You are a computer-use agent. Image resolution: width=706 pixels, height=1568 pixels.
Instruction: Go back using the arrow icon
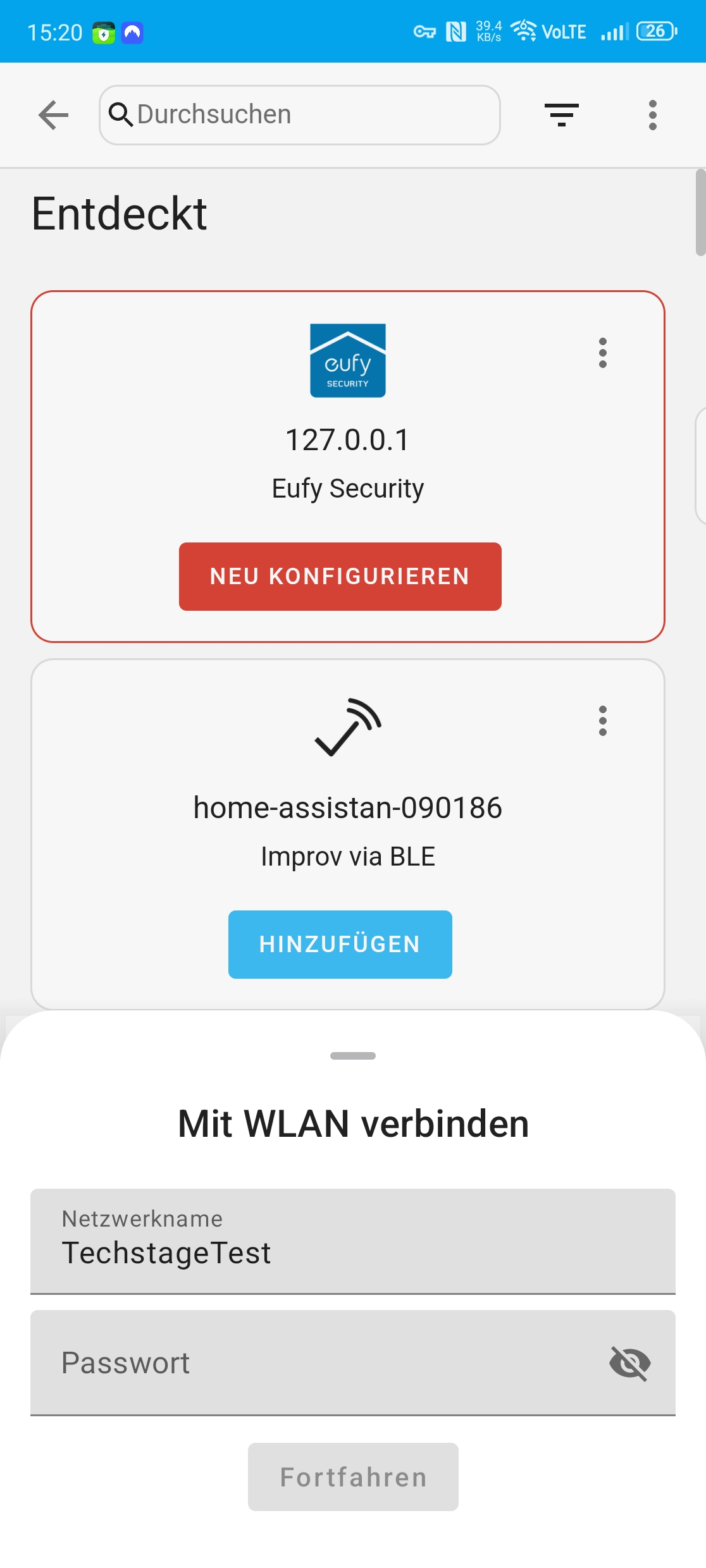point(53,115)
